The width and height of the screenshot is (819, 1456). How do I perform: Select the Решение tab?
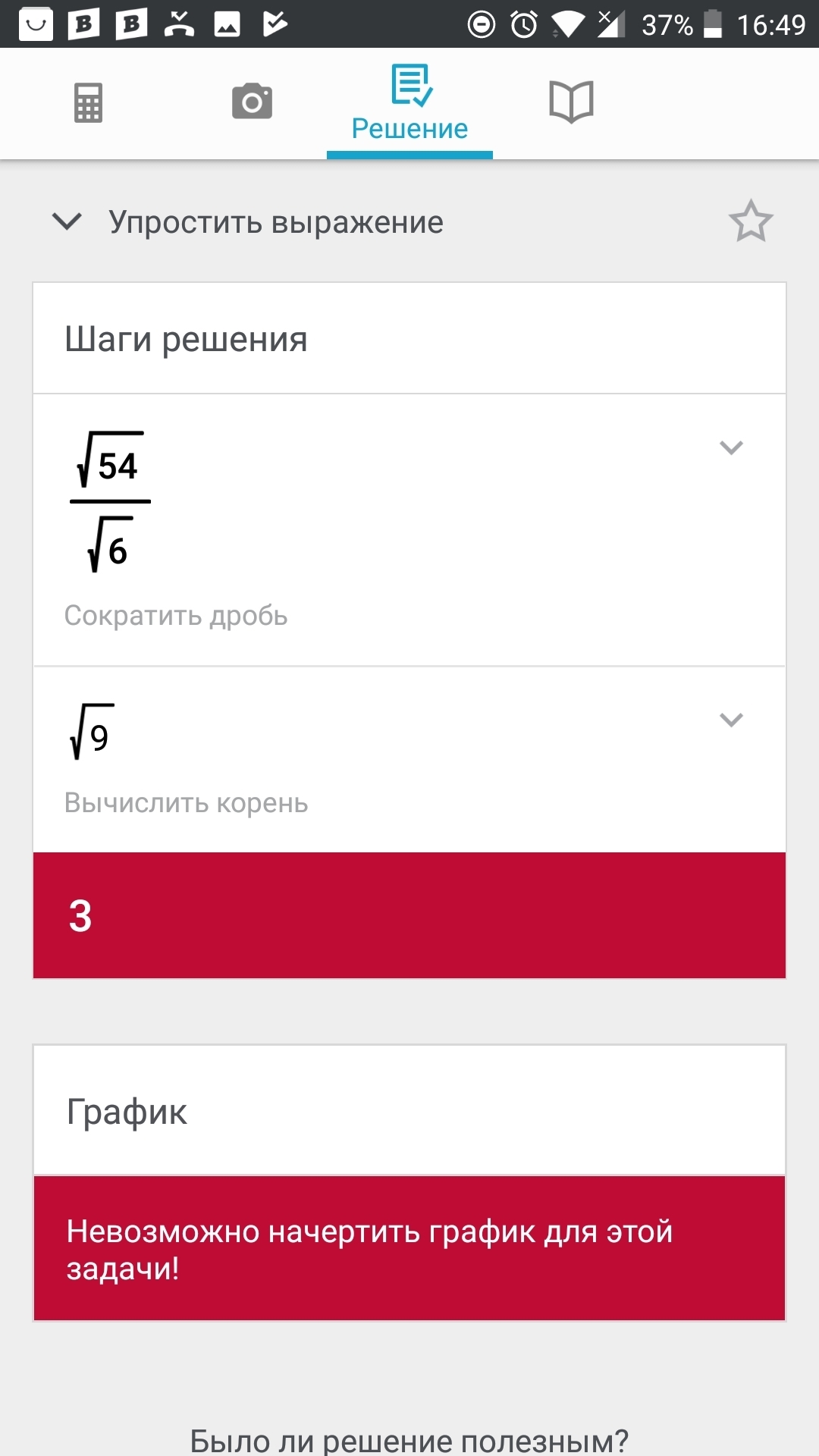click(409, 104)
